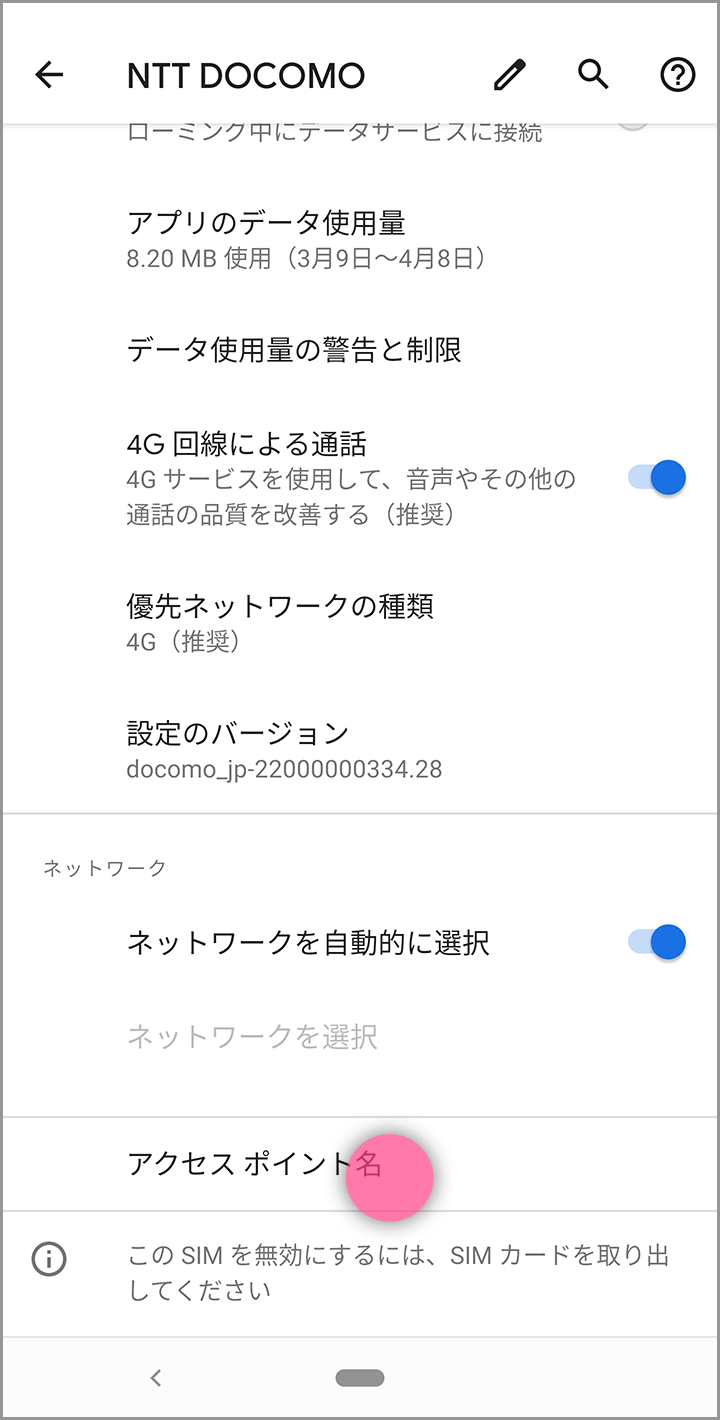
Task: Tap the system back button
Action: (155, 1378)
